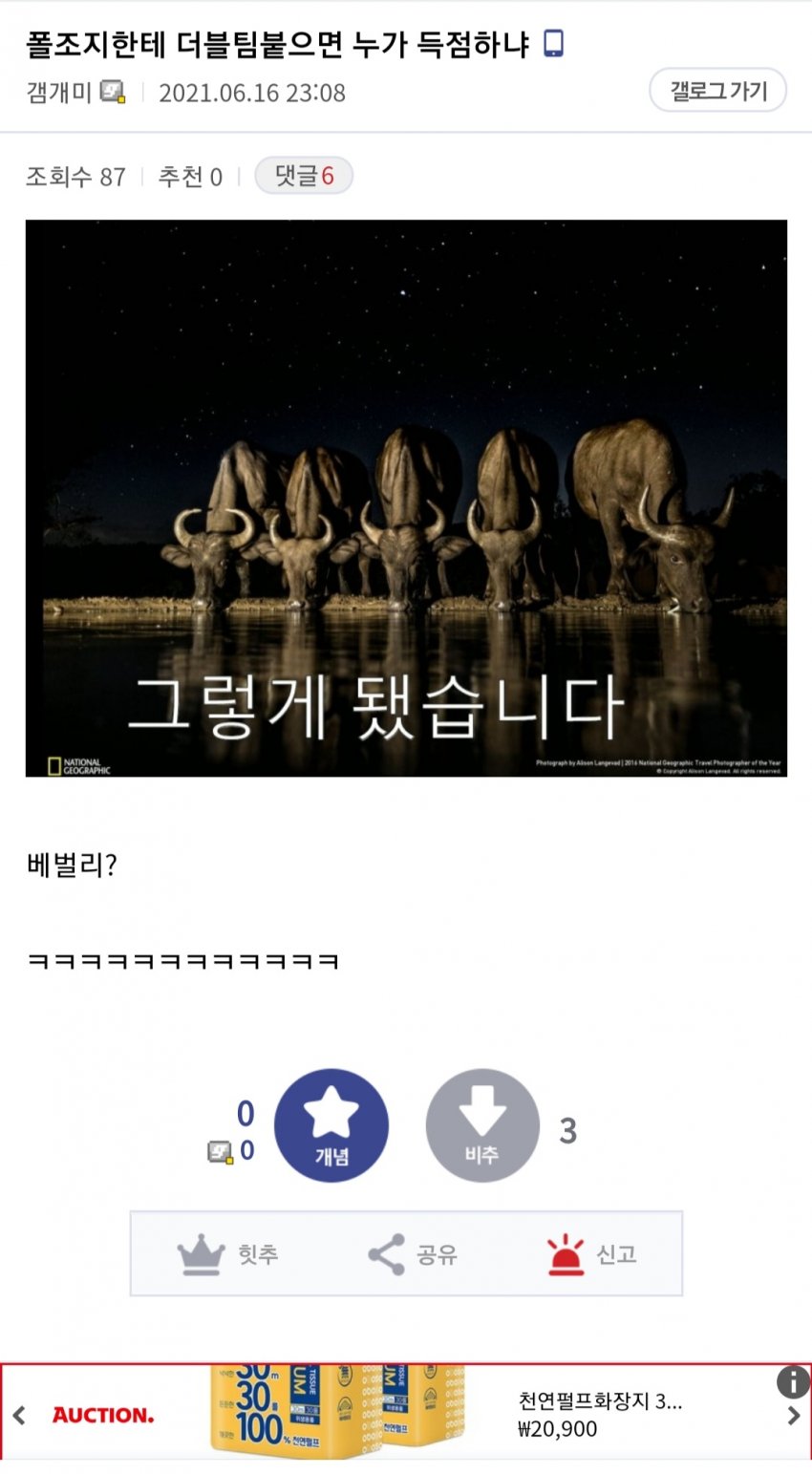Open the ad info icon

click(793, 1381)
